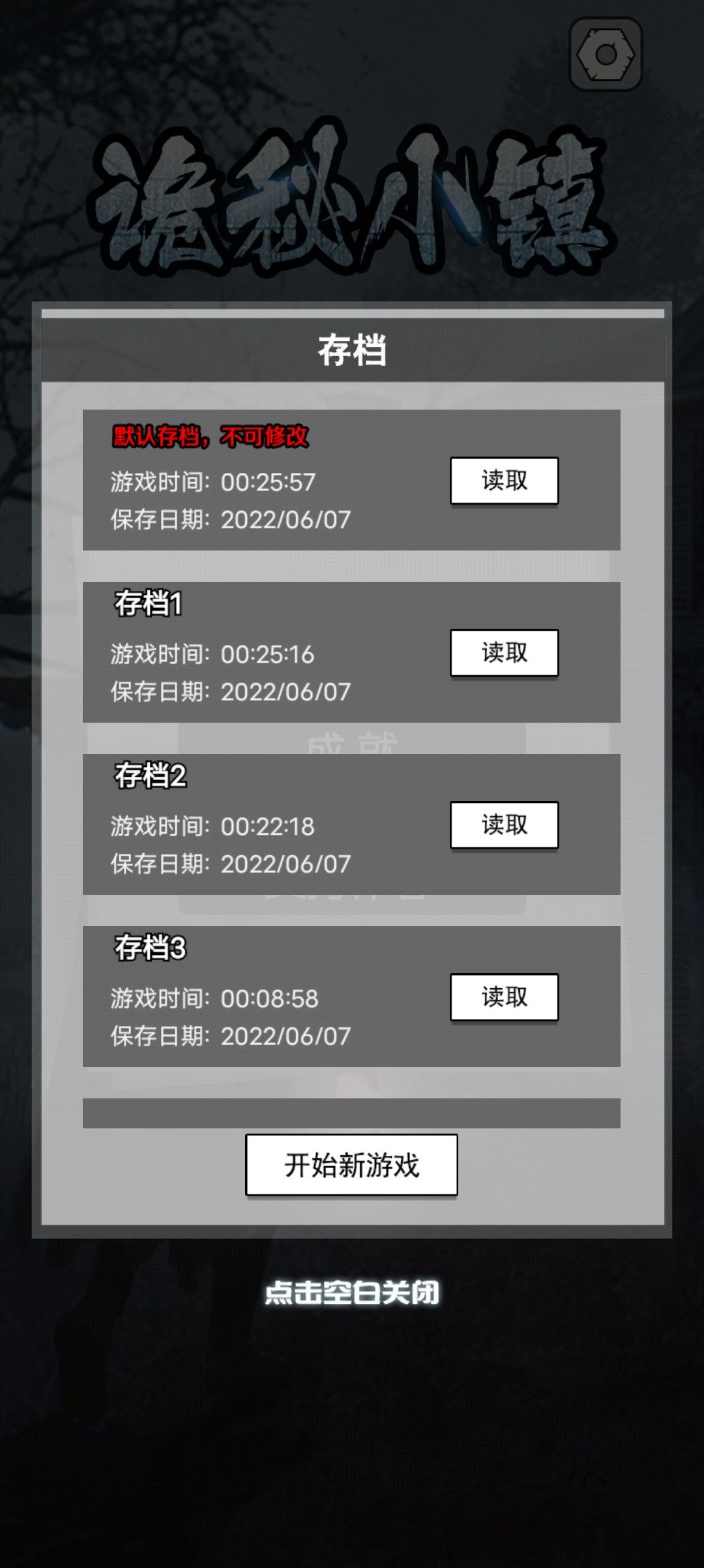Click 读取 button for the default save

(504, 480)
